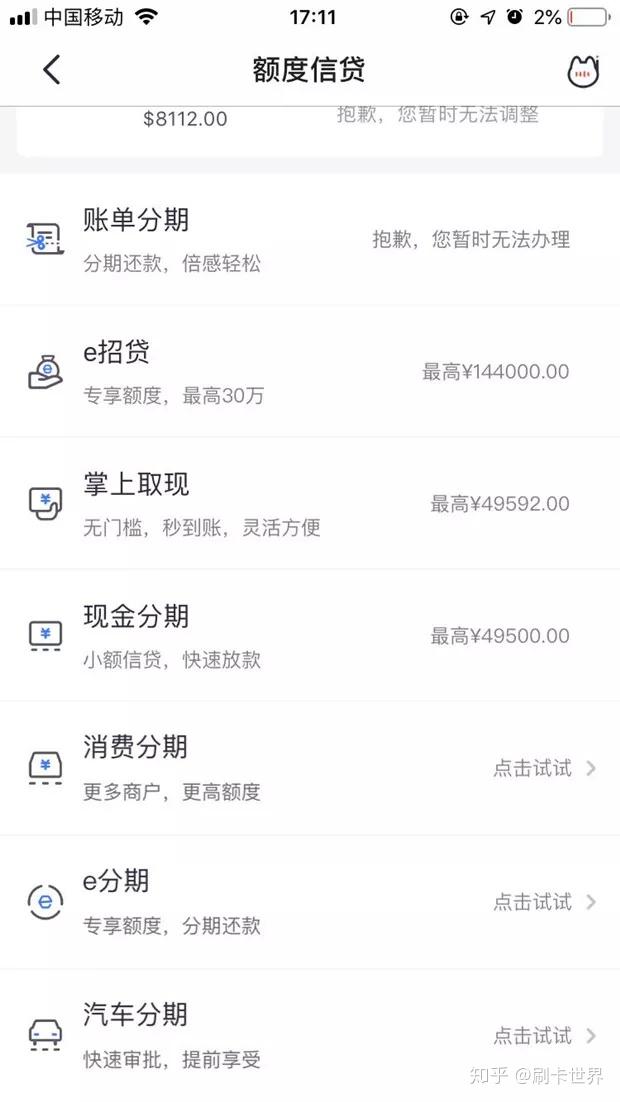620x1102 pixels.
Task: Open the 账单分期 row
Action: pyautogui.click(x=310, y=240)
